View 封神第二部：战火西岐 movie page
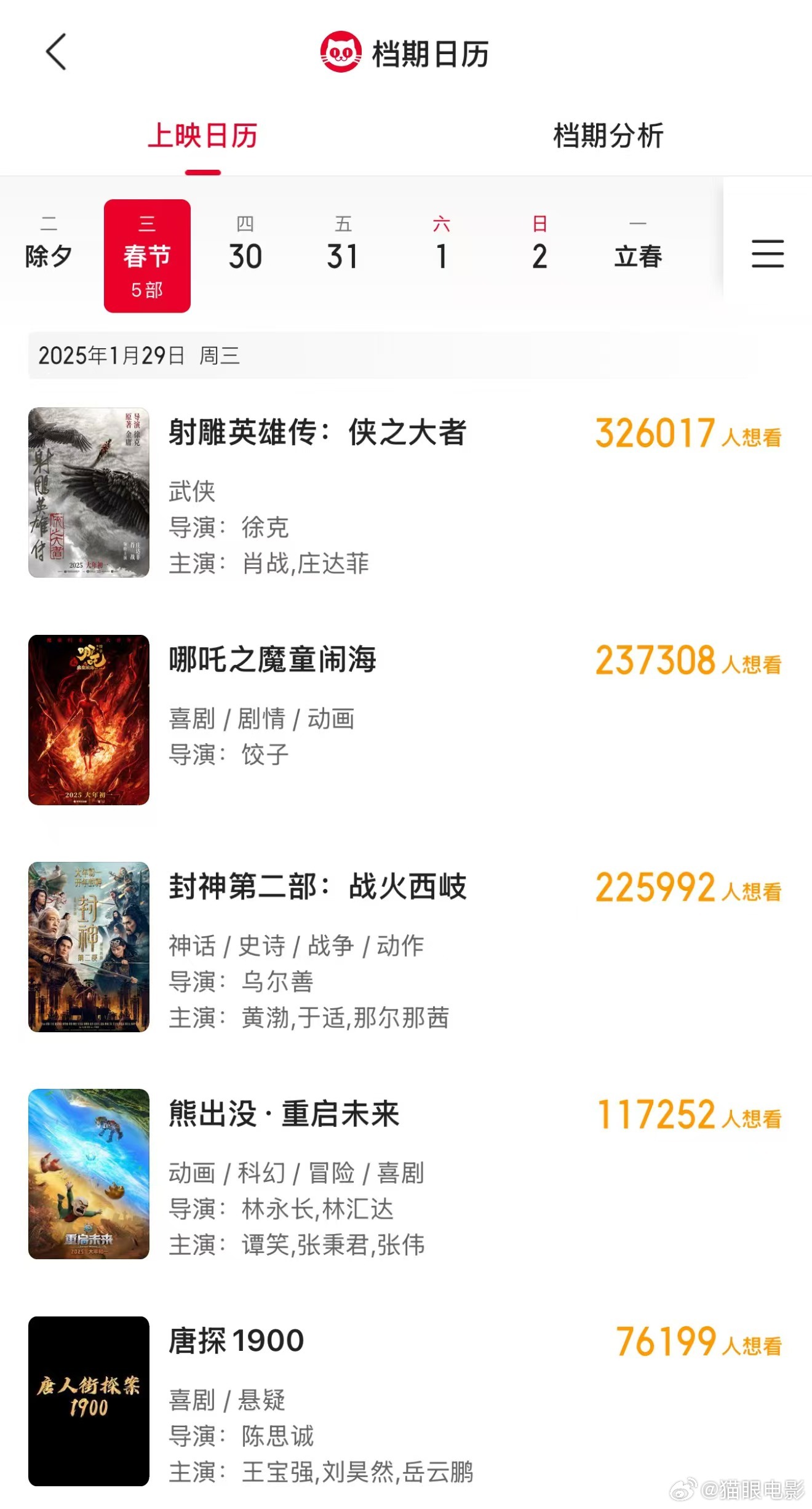Screen dimensions: 812x1509 pos(317,887)
